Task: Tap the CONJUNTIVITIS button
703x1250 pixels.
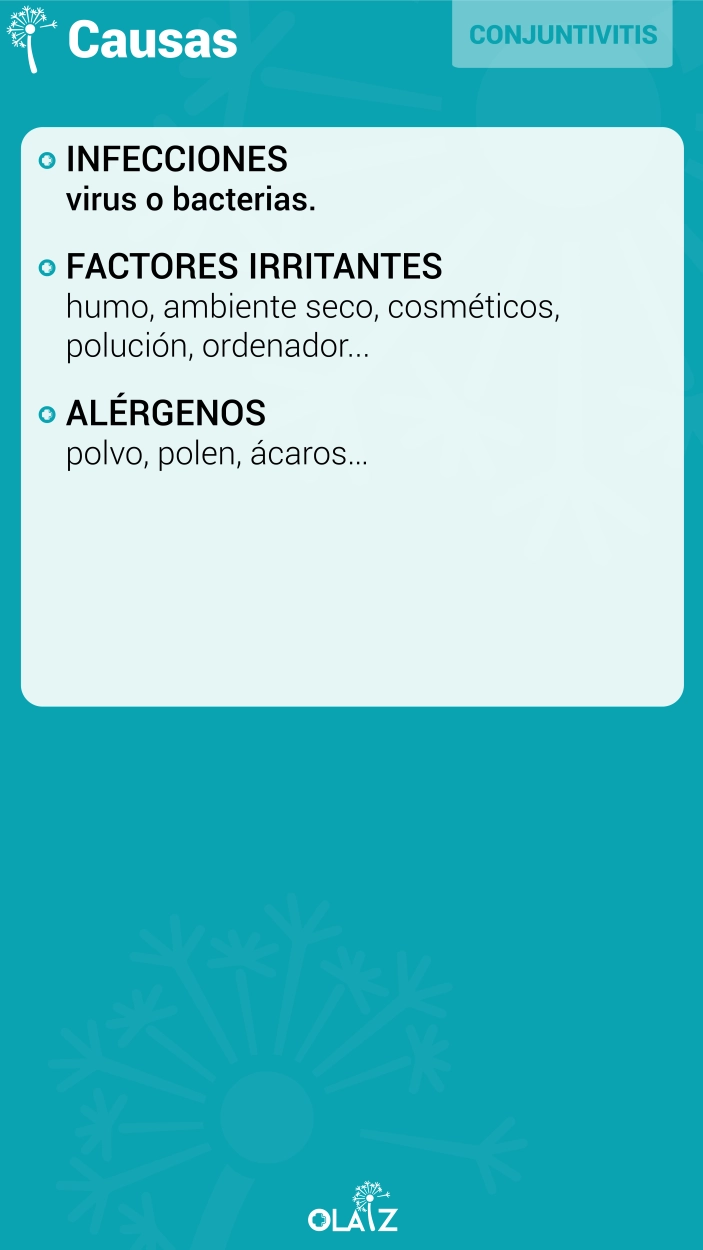Action: pyautogui.click(x=562, y=34)
